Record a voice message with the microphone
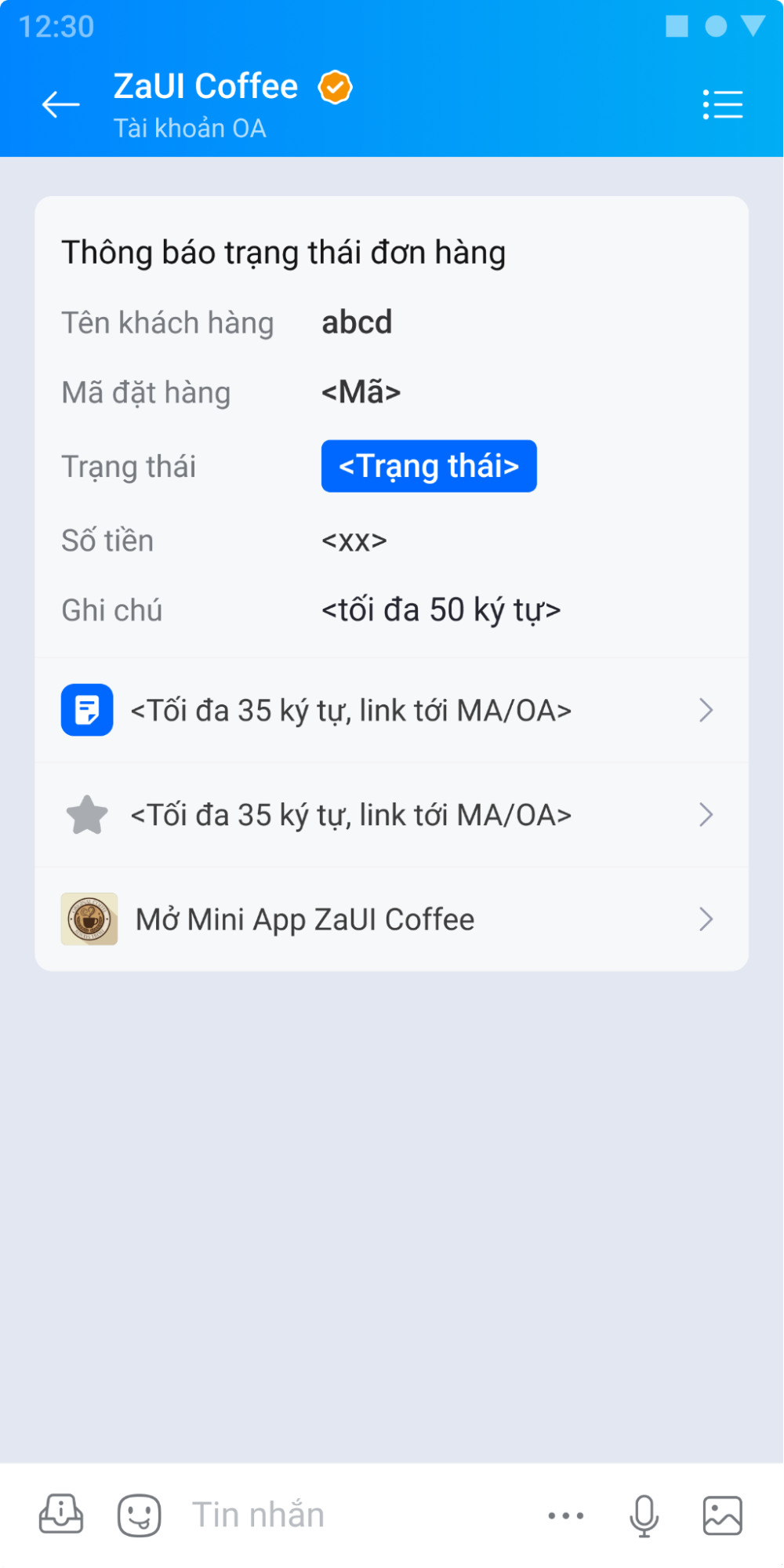 644,1515
